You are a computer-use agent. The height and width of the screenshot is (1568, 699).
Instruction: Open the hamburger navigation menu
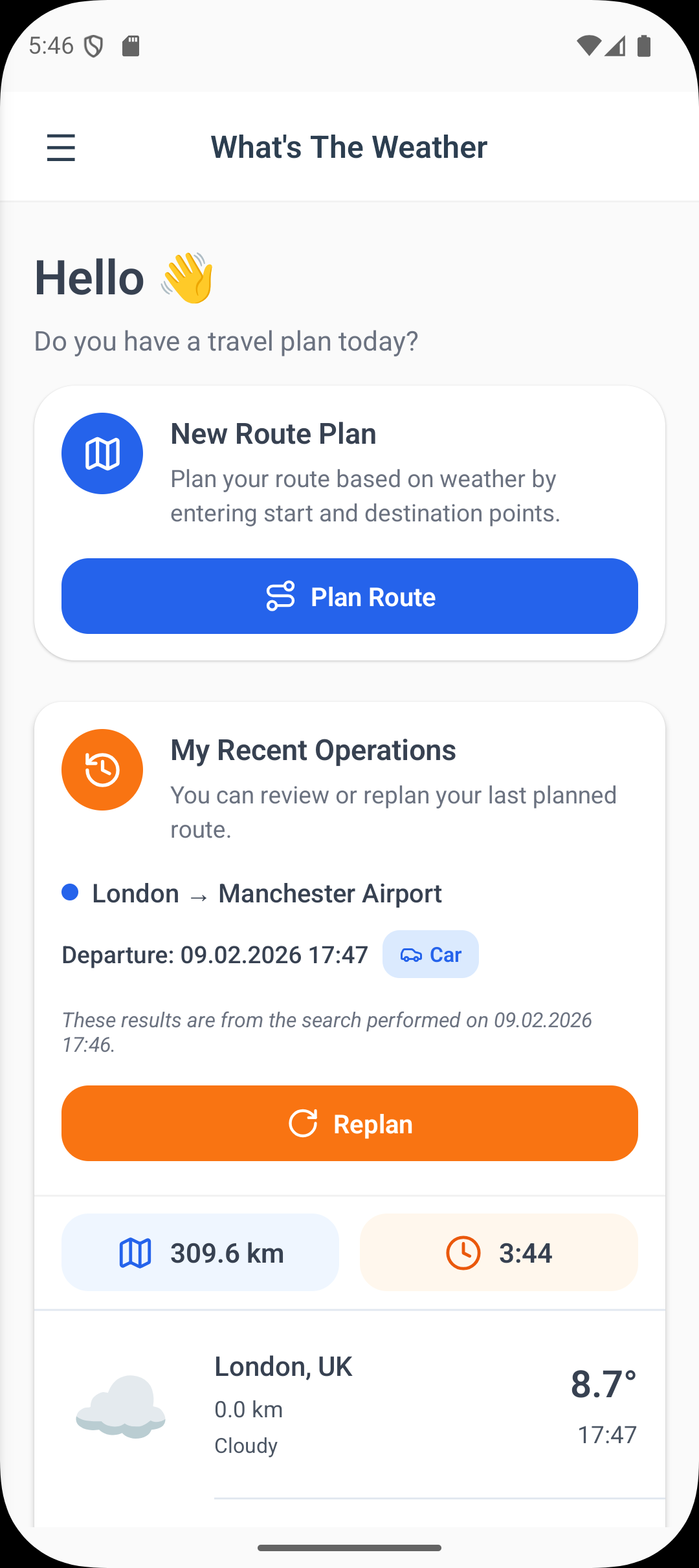pyautogui.click(x=61, y=147)
